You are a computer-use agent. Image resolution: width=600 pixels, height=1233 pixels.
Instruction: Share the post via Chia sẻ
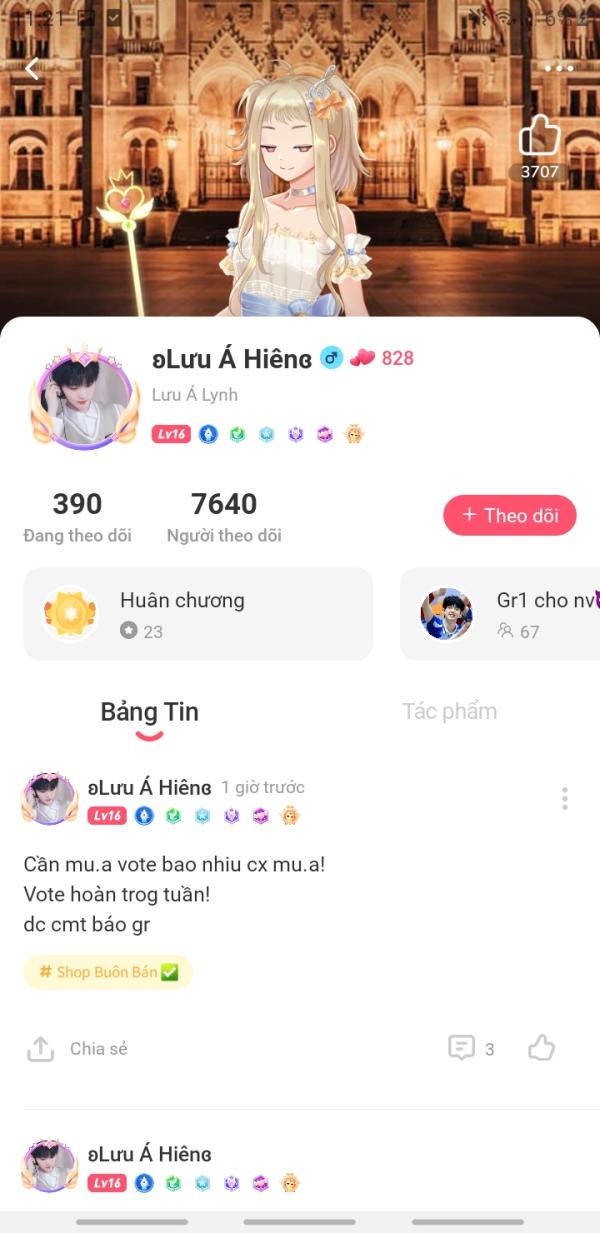click(78, 1049)
